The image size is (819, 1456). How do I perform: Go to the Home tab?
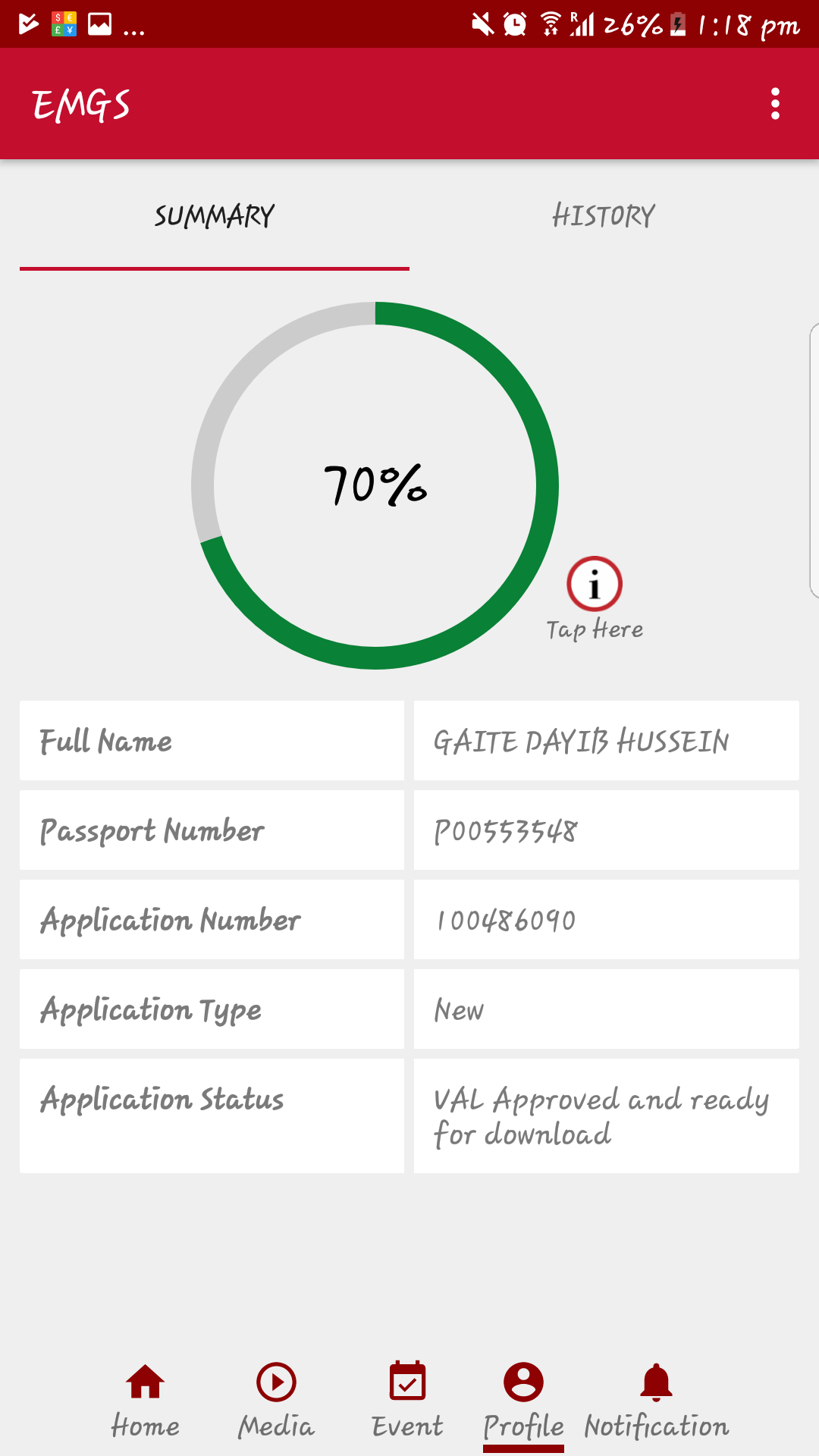[146, 1400]
